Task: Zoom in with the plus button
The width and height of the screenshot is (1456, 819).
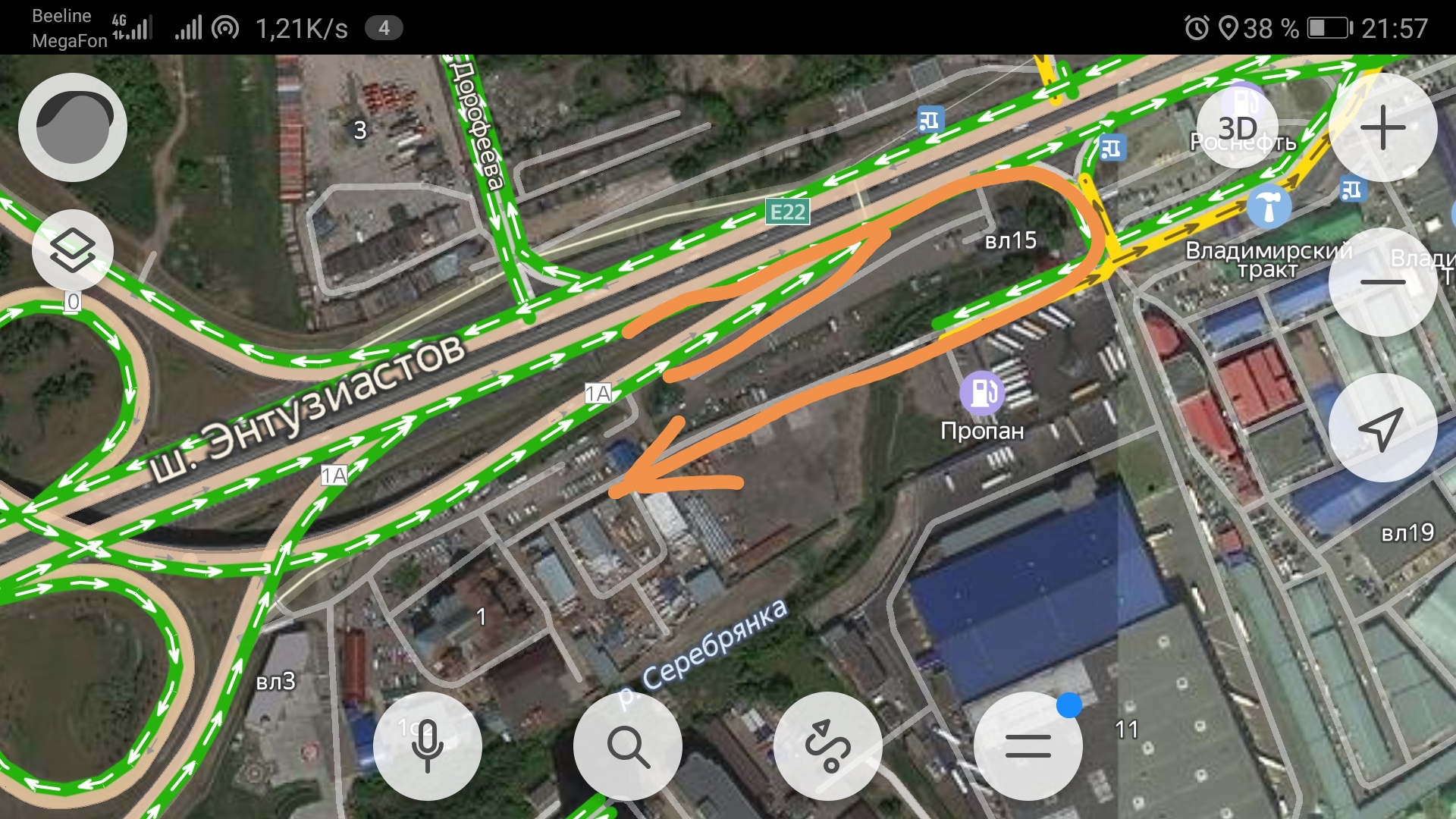Action: (1382, 127)
